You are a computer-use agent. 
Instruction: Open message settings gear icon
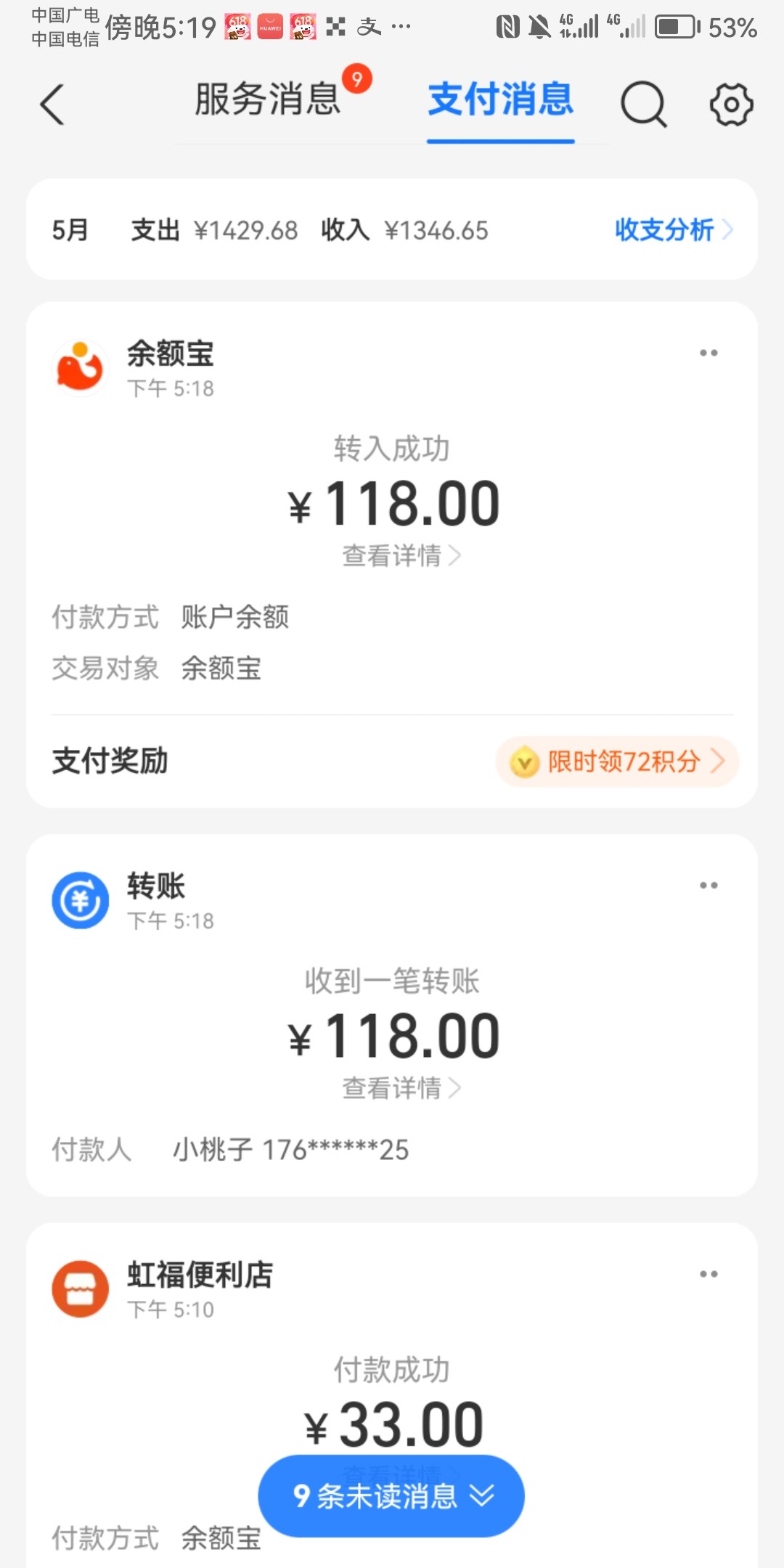[x=731, y=105]
